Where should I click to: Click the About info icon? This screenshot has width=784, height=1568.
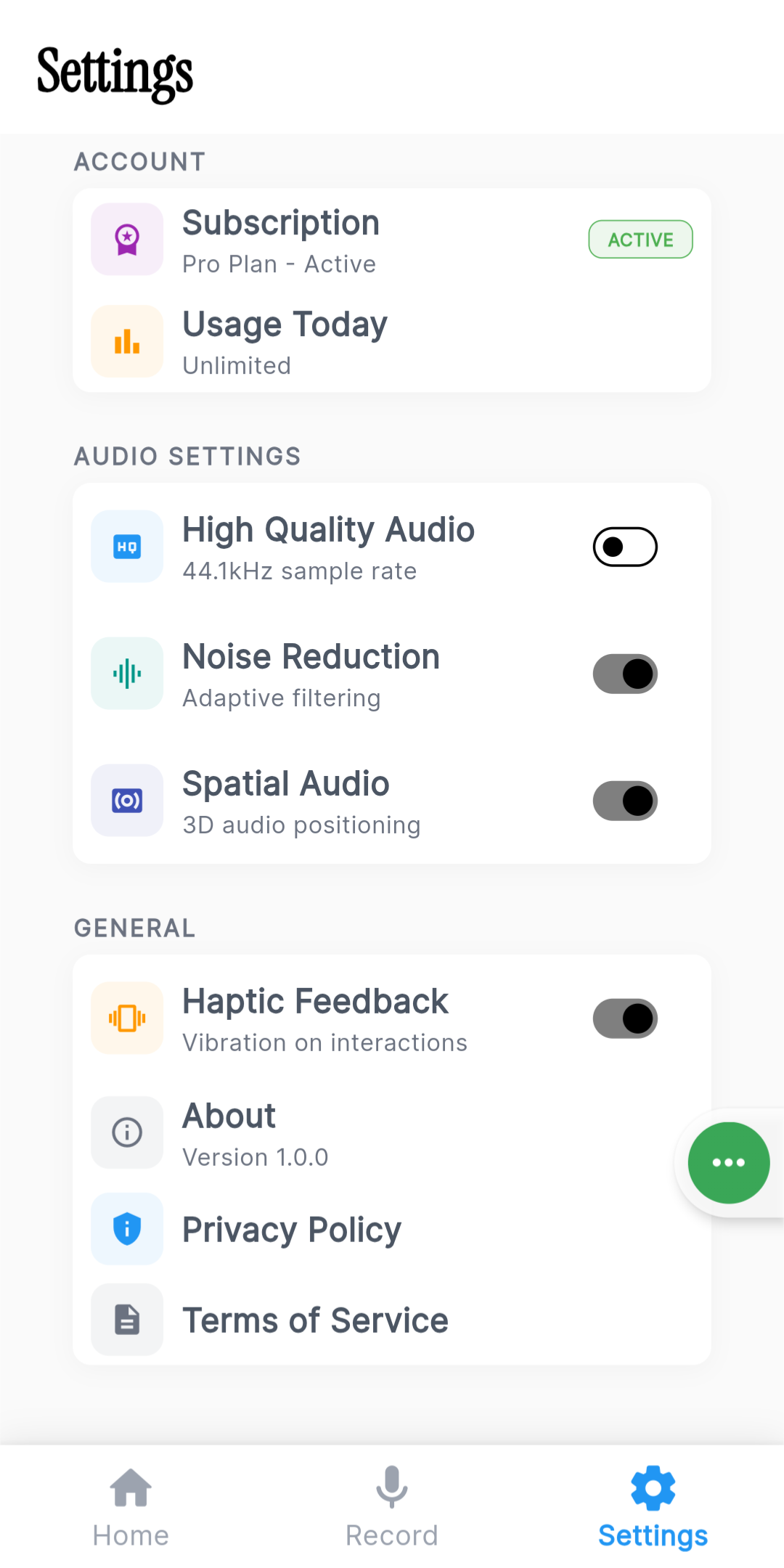(x=126, y=1132)
